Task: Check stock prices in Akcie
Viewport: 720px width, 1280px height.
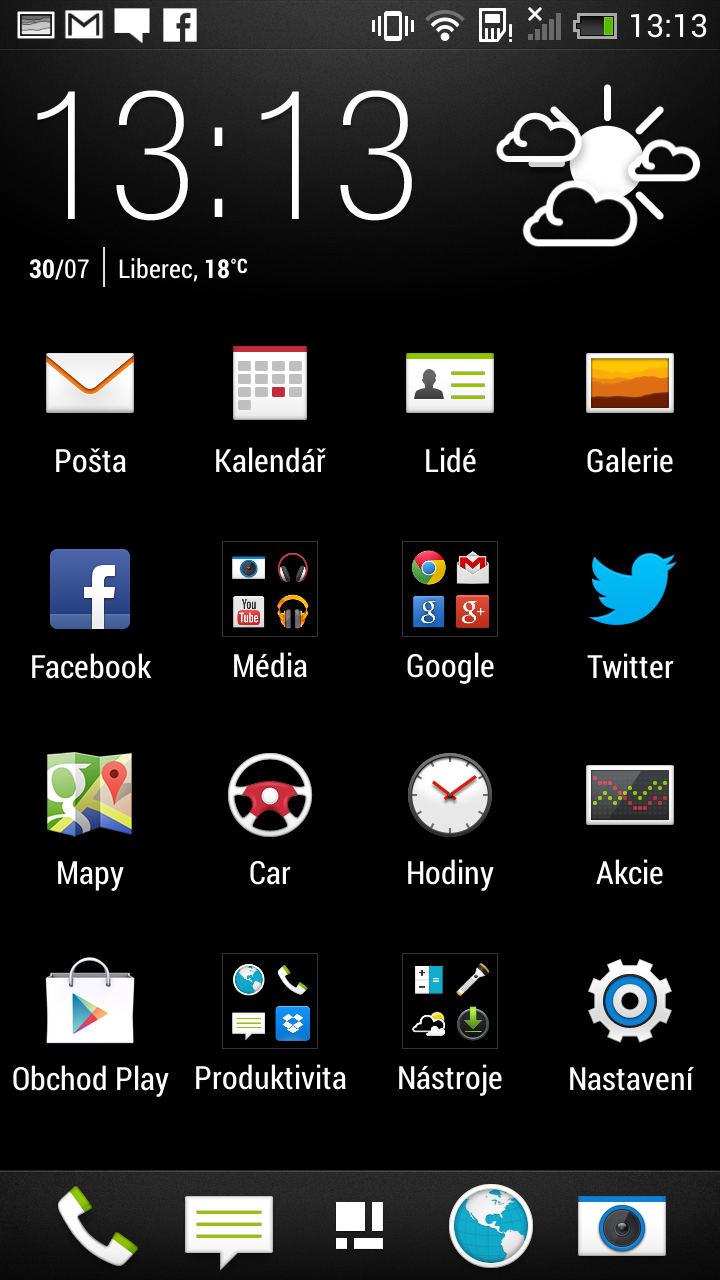Action: [x=630, y=795]
